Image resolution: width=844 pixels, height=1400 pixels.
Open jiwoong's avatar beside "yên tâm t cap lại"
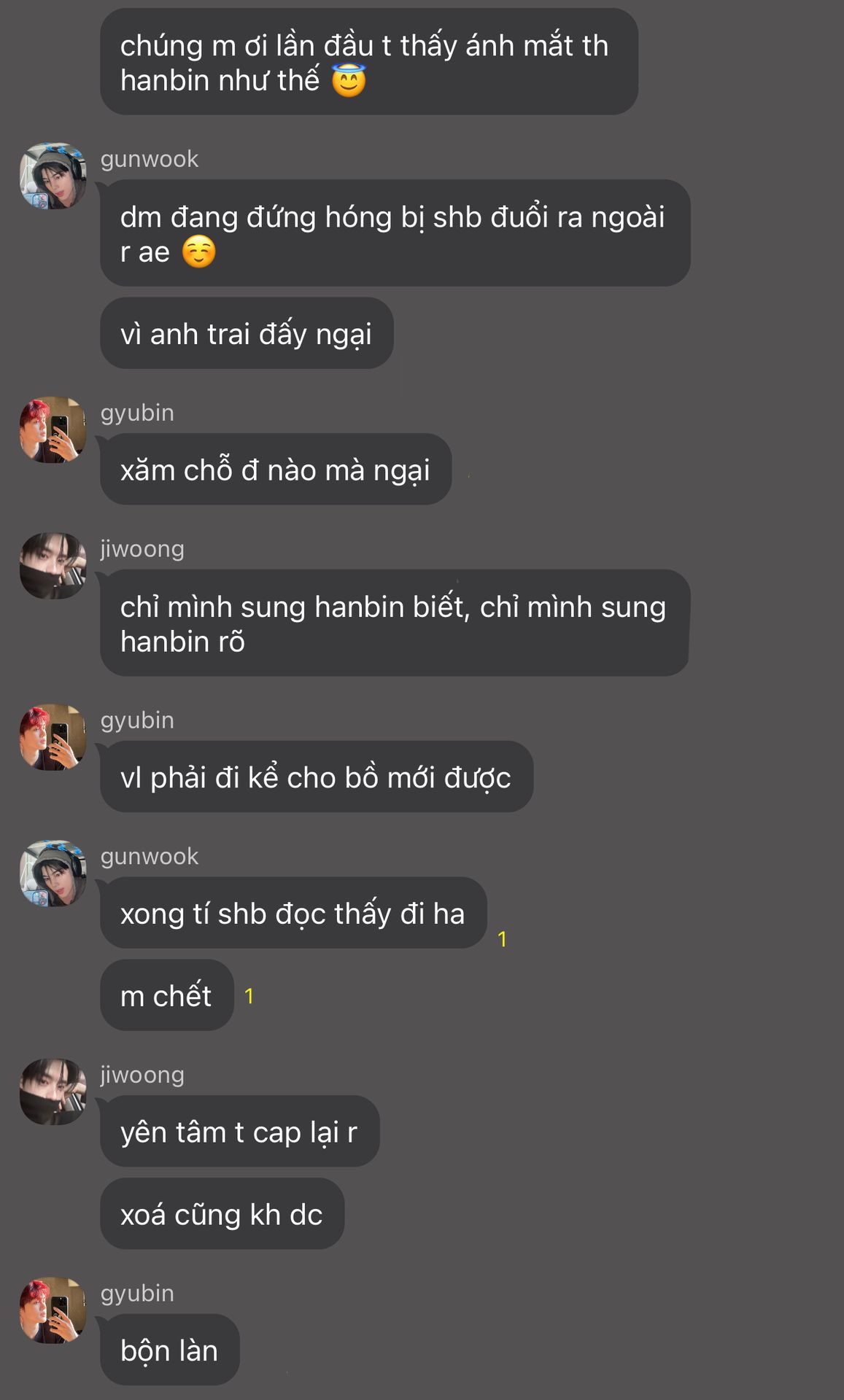click(53, 1092)
